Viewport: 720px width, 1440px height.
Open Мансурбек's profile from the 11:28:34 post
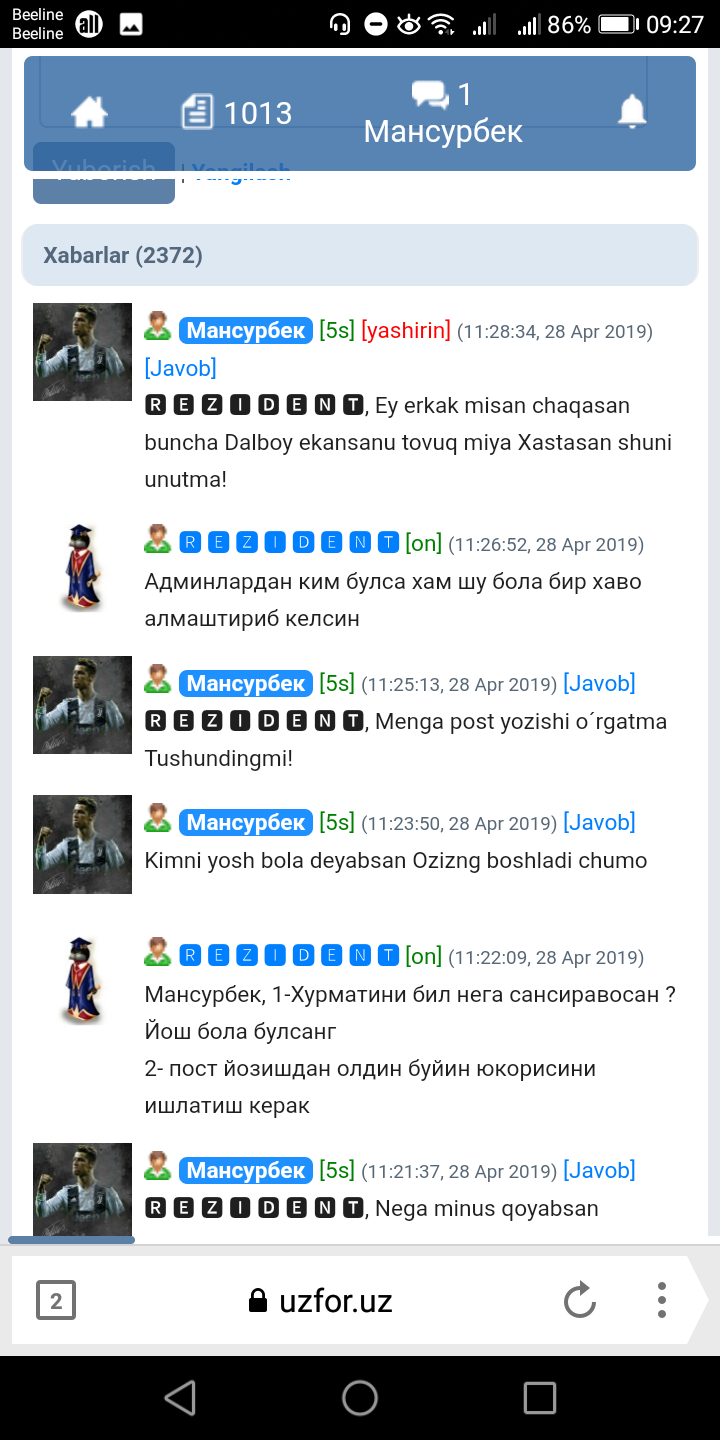coord(246,331)
